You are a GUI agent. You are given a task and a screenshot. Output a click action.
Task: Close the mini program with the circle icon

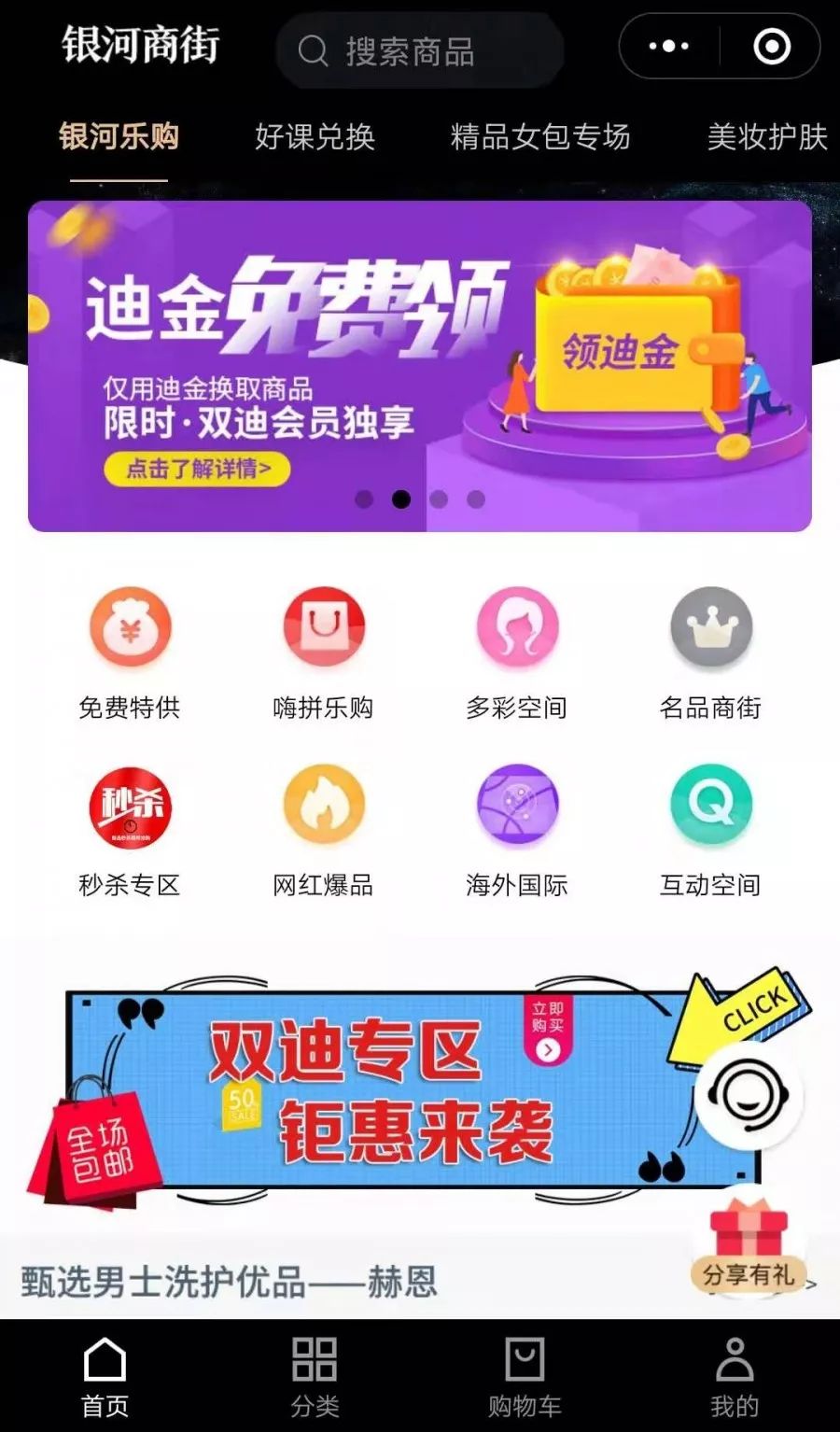pyautogui.click(x=772, y=46)
